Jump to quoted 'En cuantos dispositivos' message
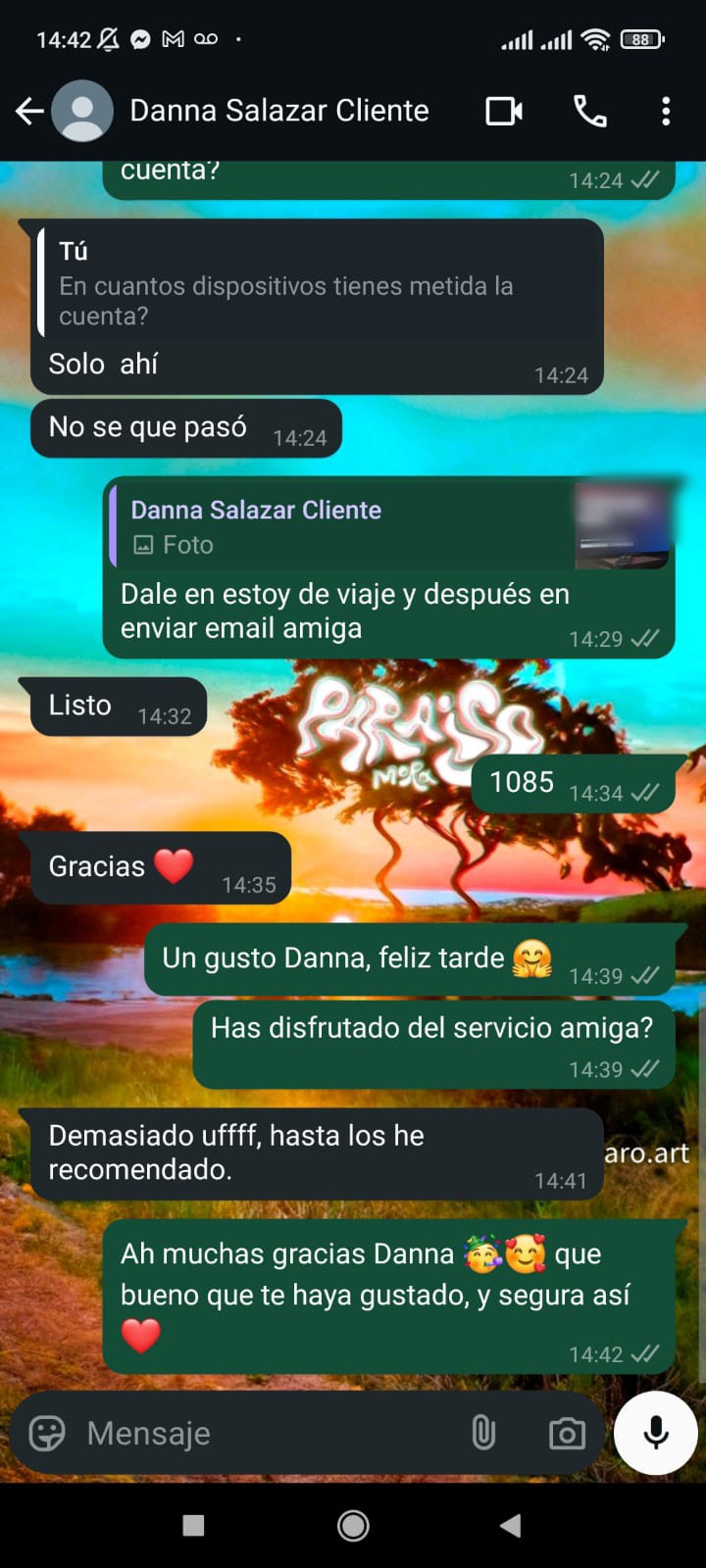 coord(314,286)
